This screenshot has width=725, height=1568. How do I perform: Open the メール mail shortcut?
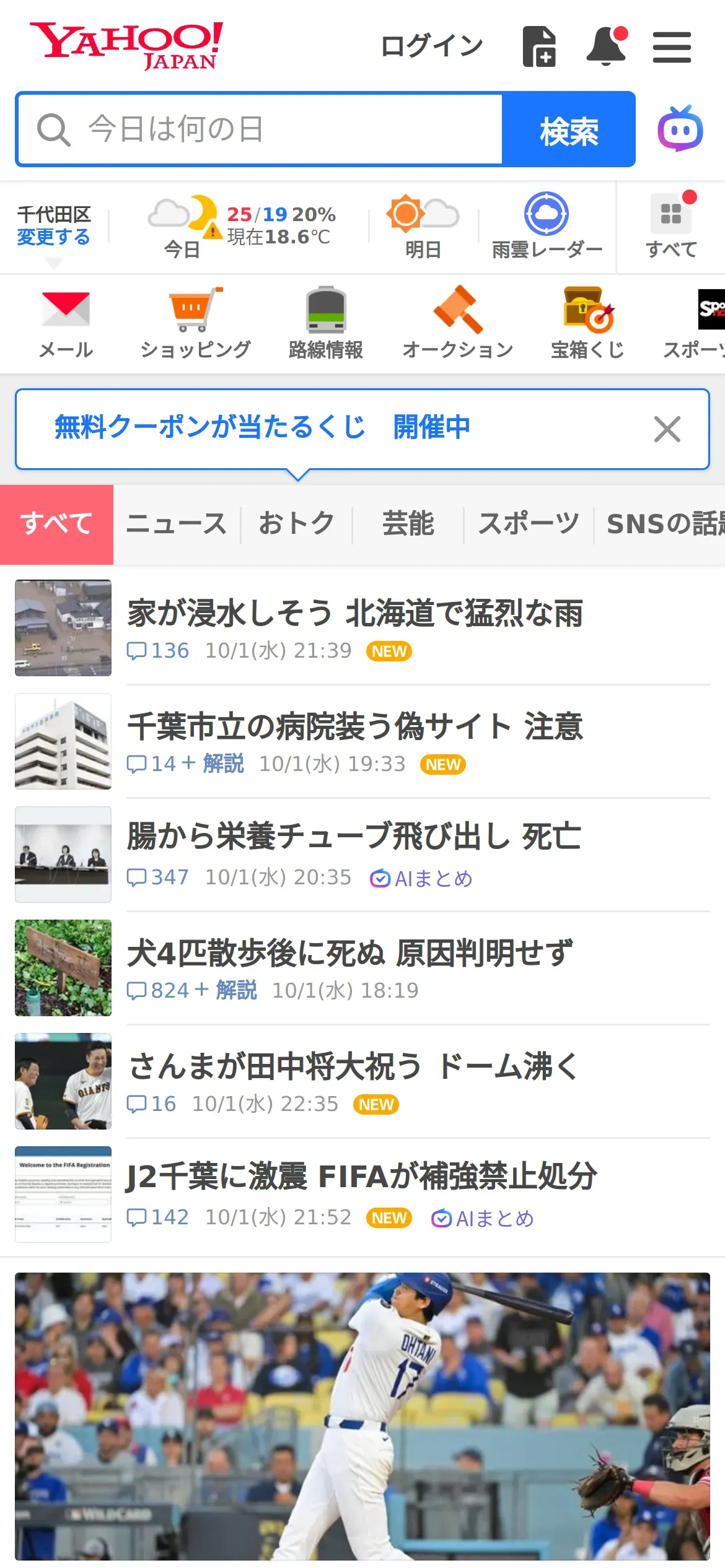point(66,323)
